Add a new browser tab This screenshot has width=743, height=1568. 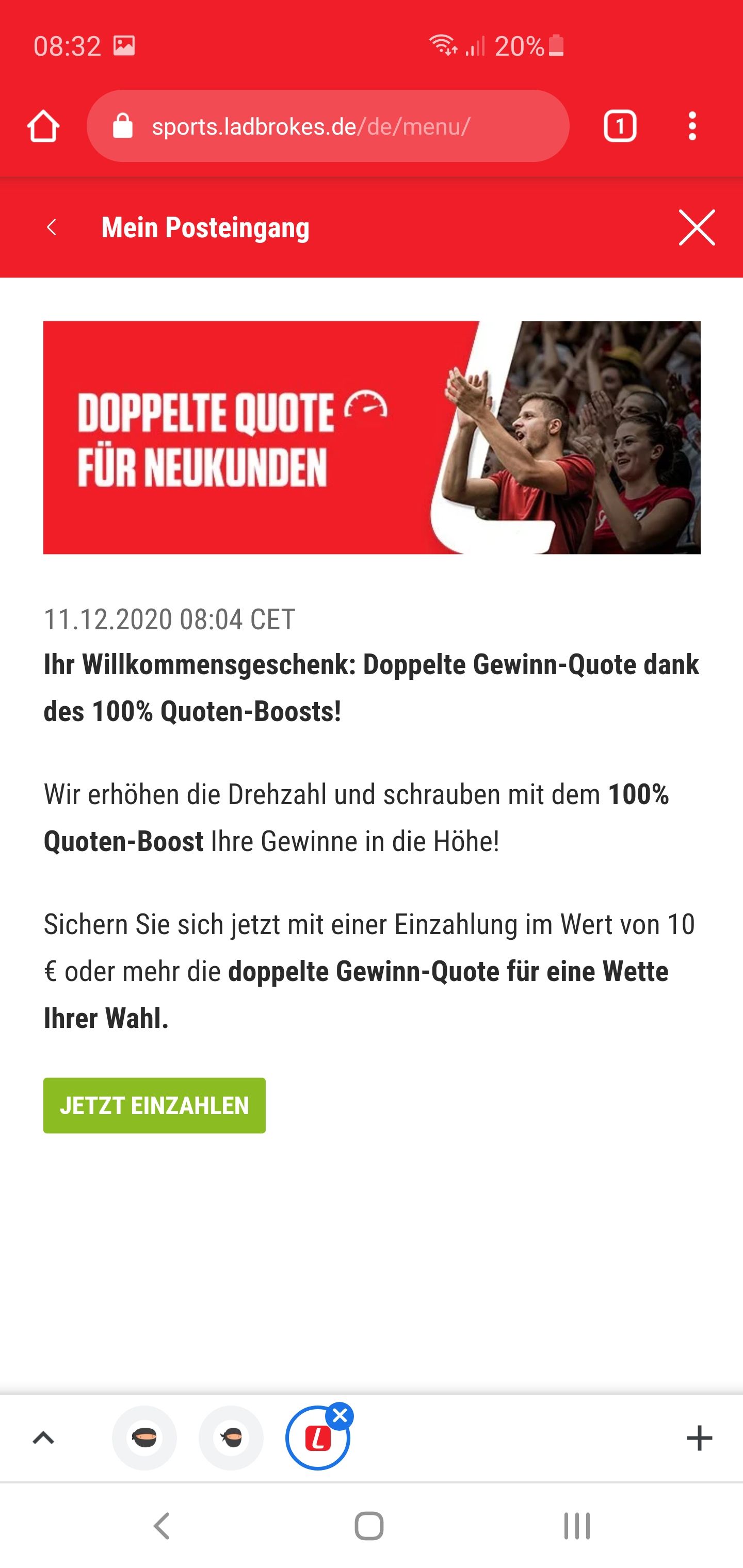click(699, 1439)
